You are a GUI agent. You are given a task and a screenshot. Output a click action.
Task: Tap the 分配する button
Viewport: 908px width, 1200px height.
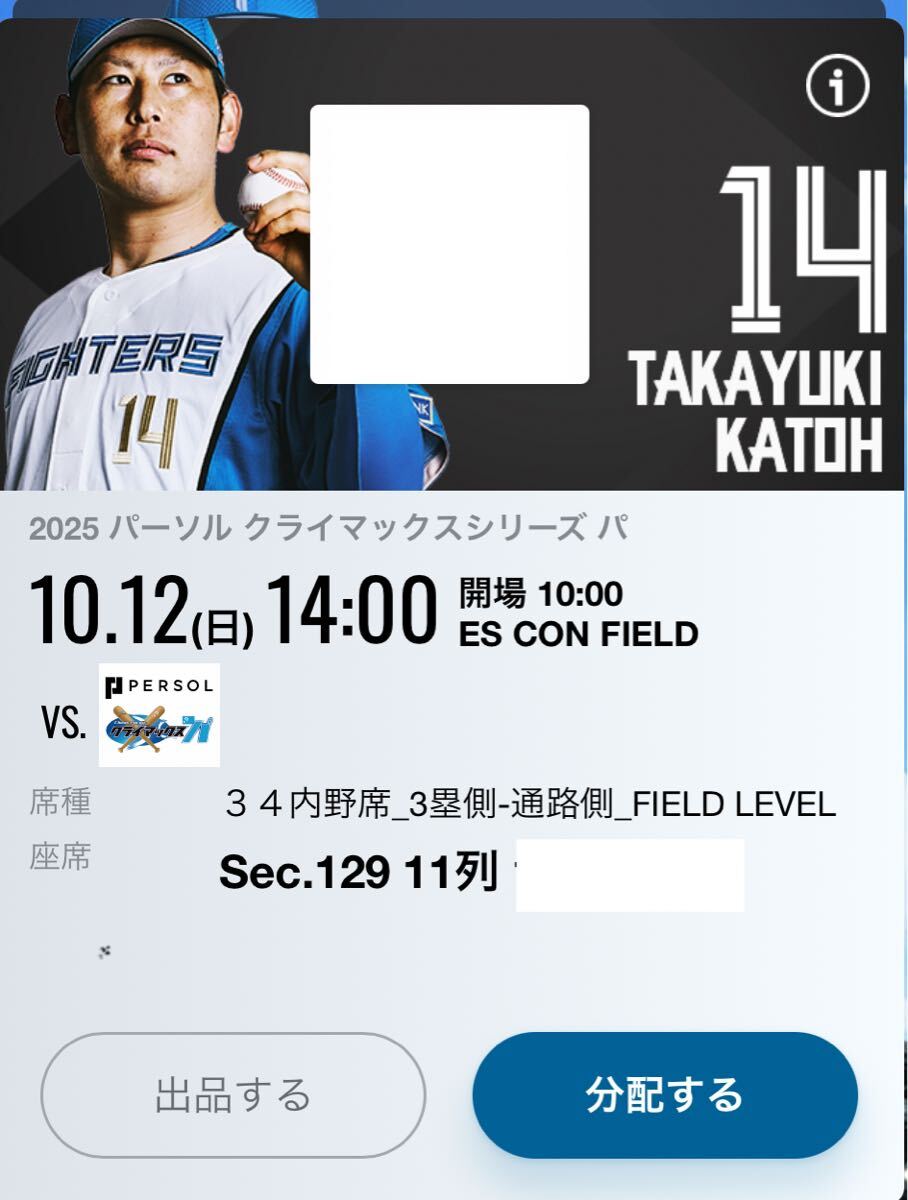pos(665,1095)
